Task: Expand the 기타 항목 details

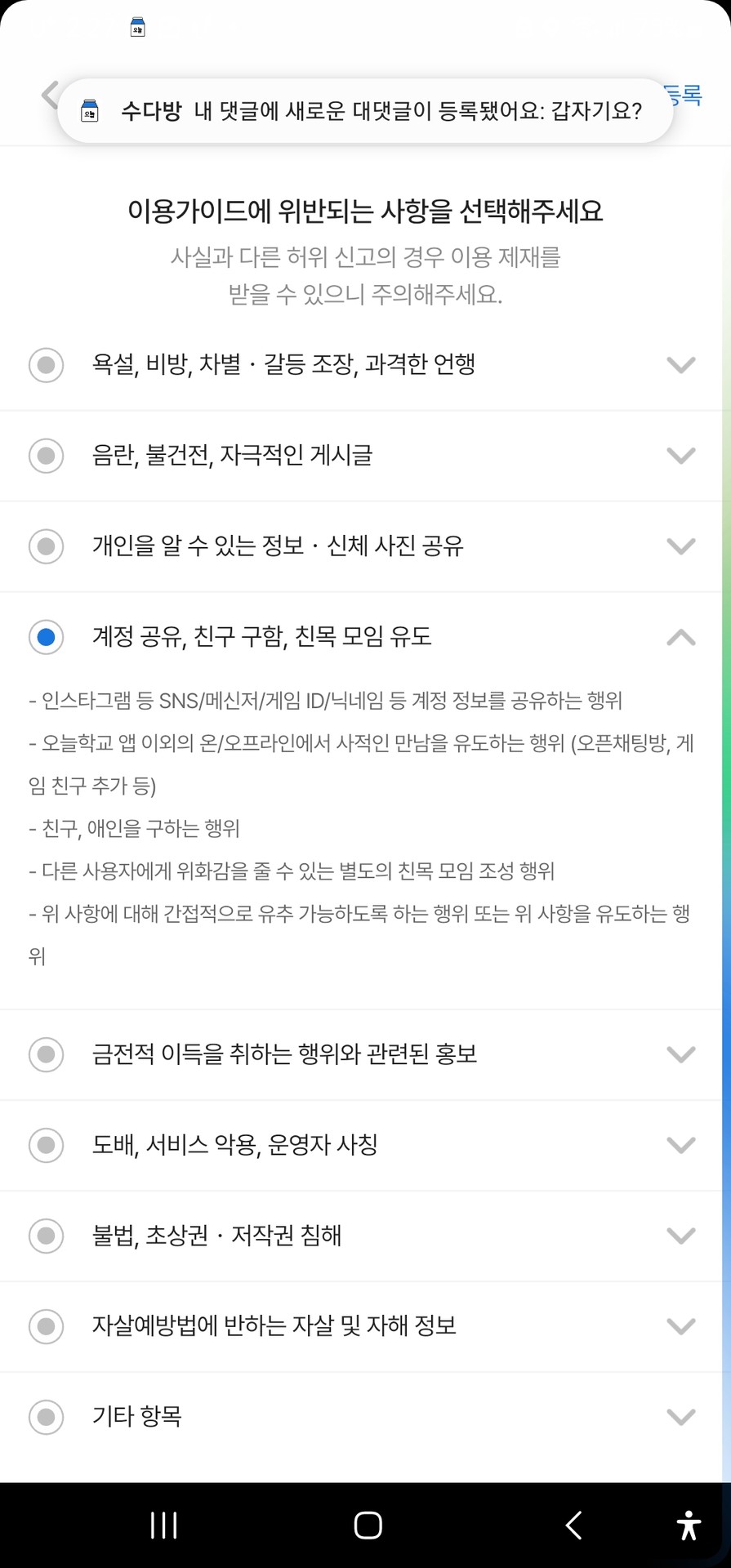Action: pos(681,1417)
